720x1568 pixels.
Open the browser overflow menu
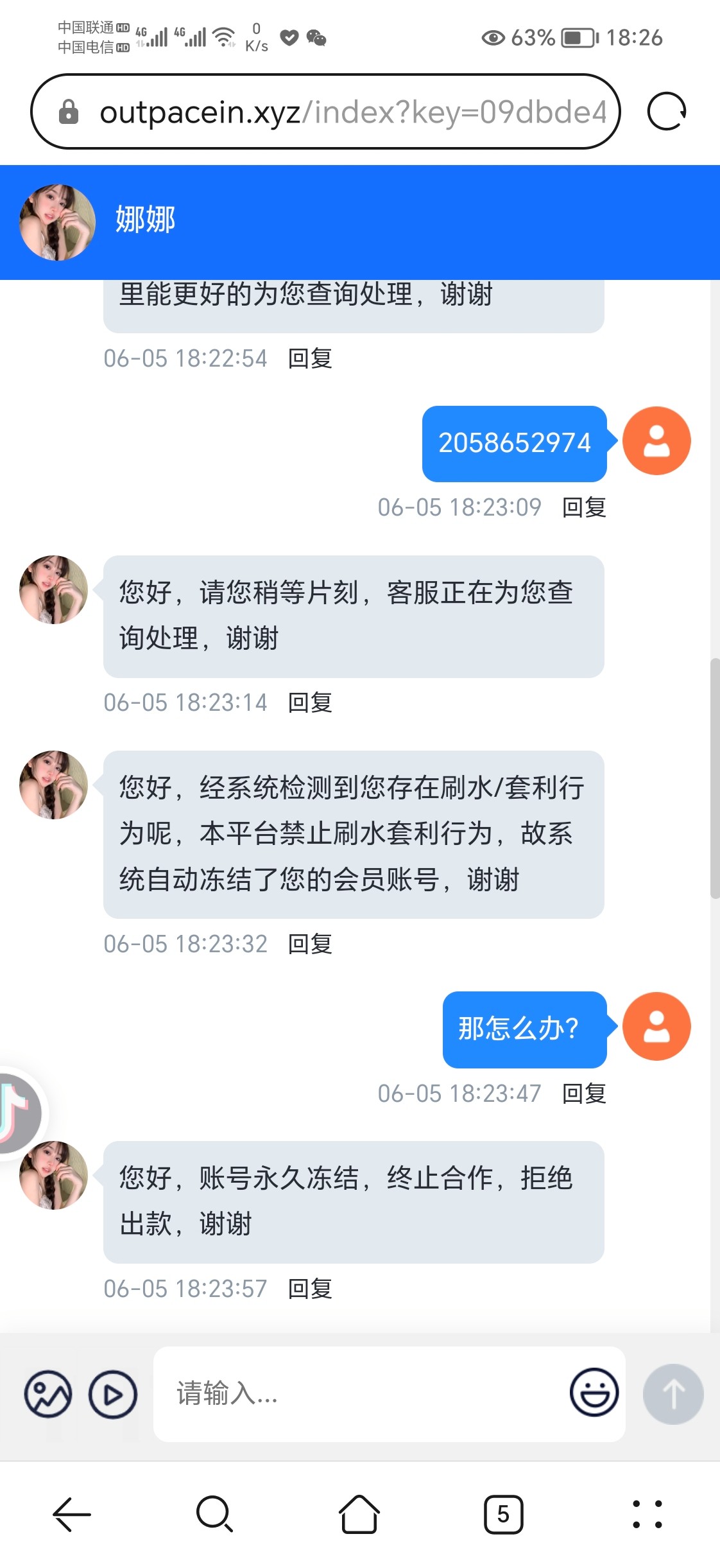coord(647,1514)
